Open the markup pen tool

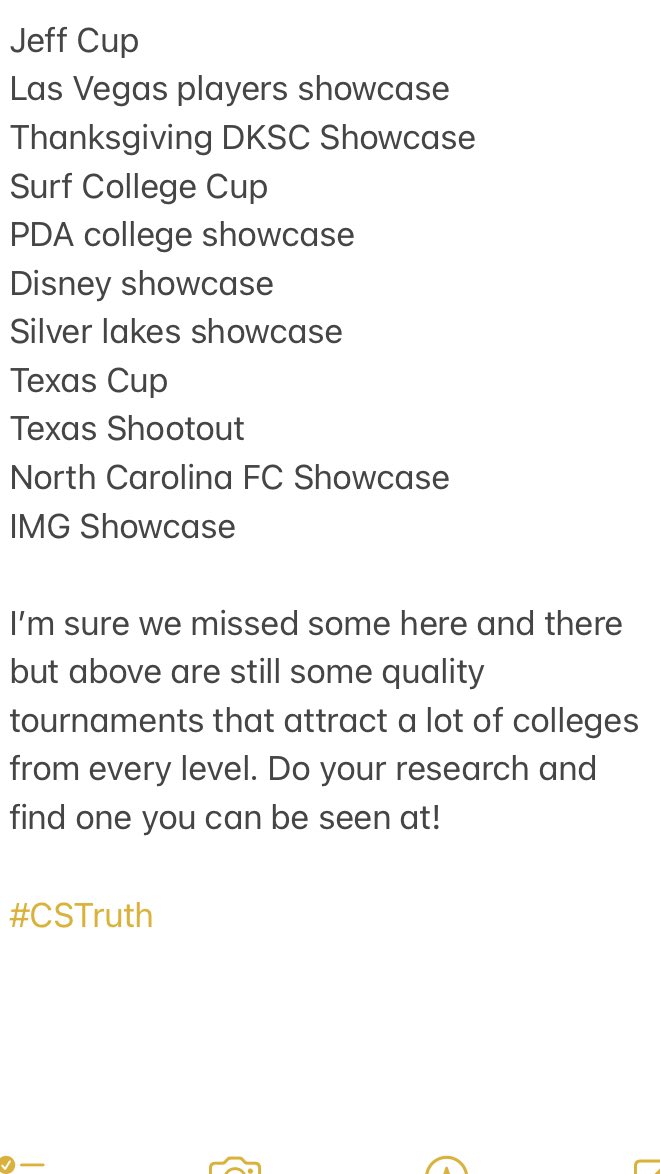446,1166
